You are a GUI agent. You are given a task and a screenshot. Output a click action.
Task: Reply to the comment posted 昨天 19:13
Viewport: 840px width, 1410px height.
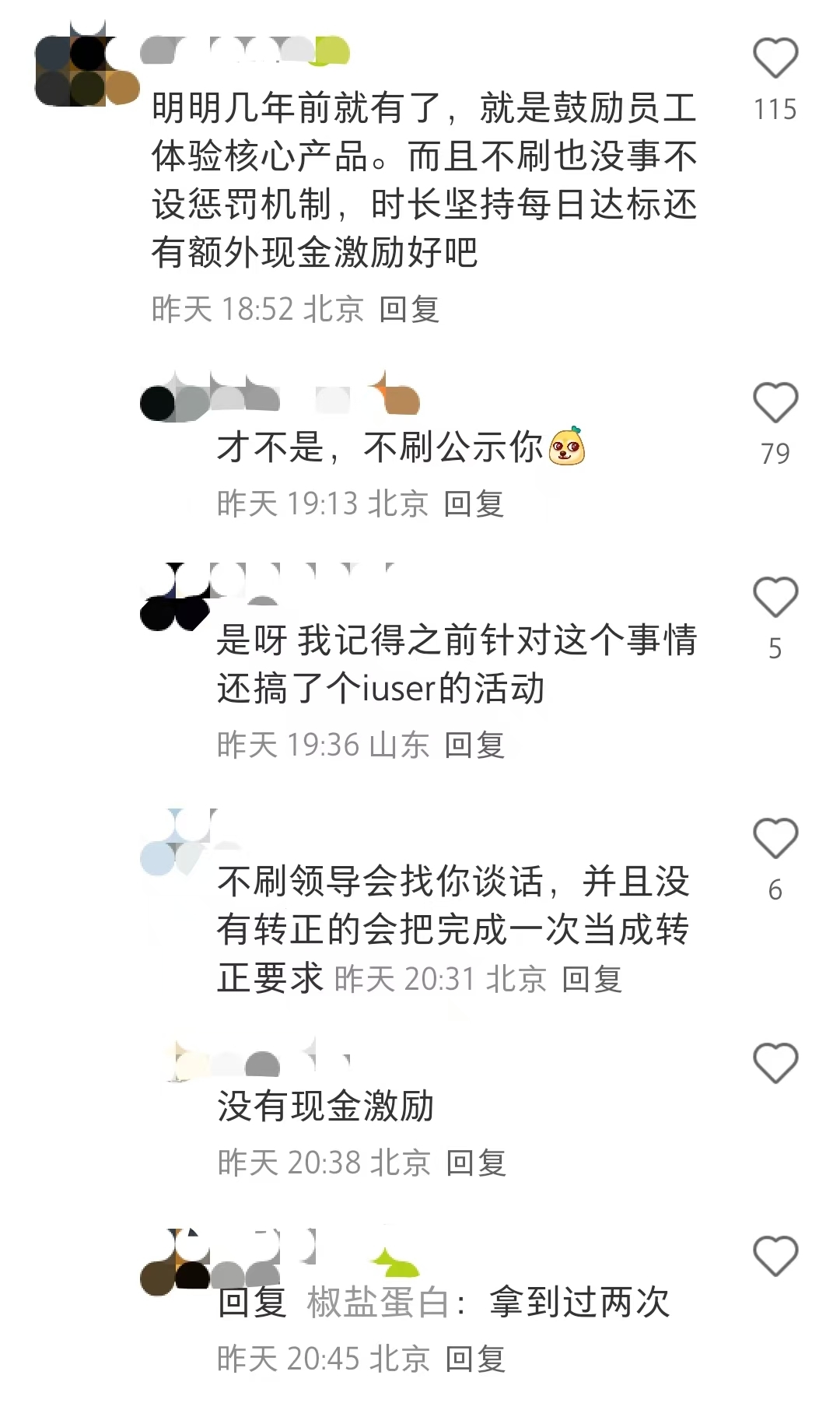[474, 504]
